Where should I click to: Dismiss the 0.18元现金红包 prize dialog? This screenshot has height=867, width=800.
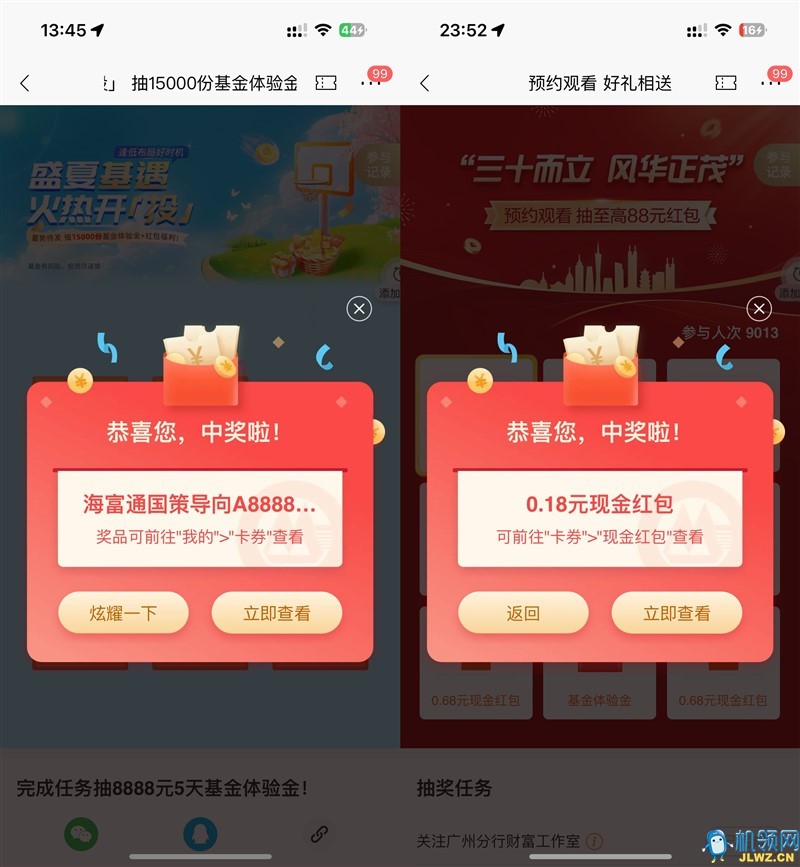coord(759,309)
